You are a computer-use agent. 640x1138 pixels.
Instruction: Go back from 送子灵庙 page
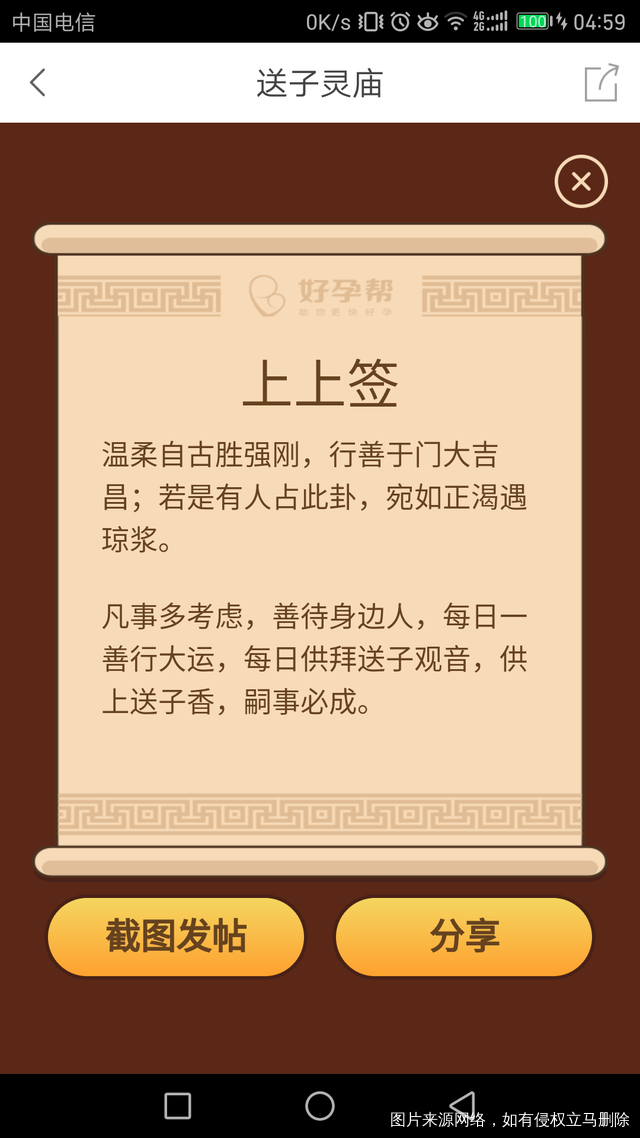click(38, 82)
